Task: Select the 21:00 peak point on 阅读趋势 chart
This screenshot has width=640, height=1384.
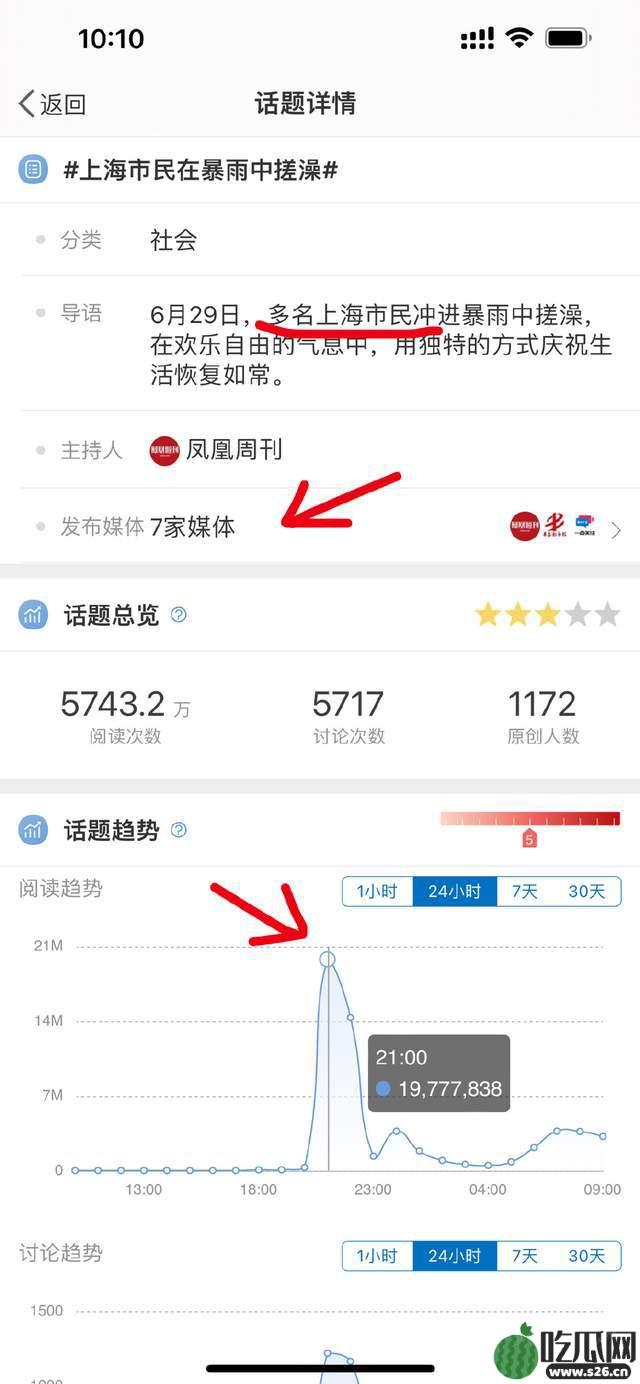Action: [x=328, y=959]
